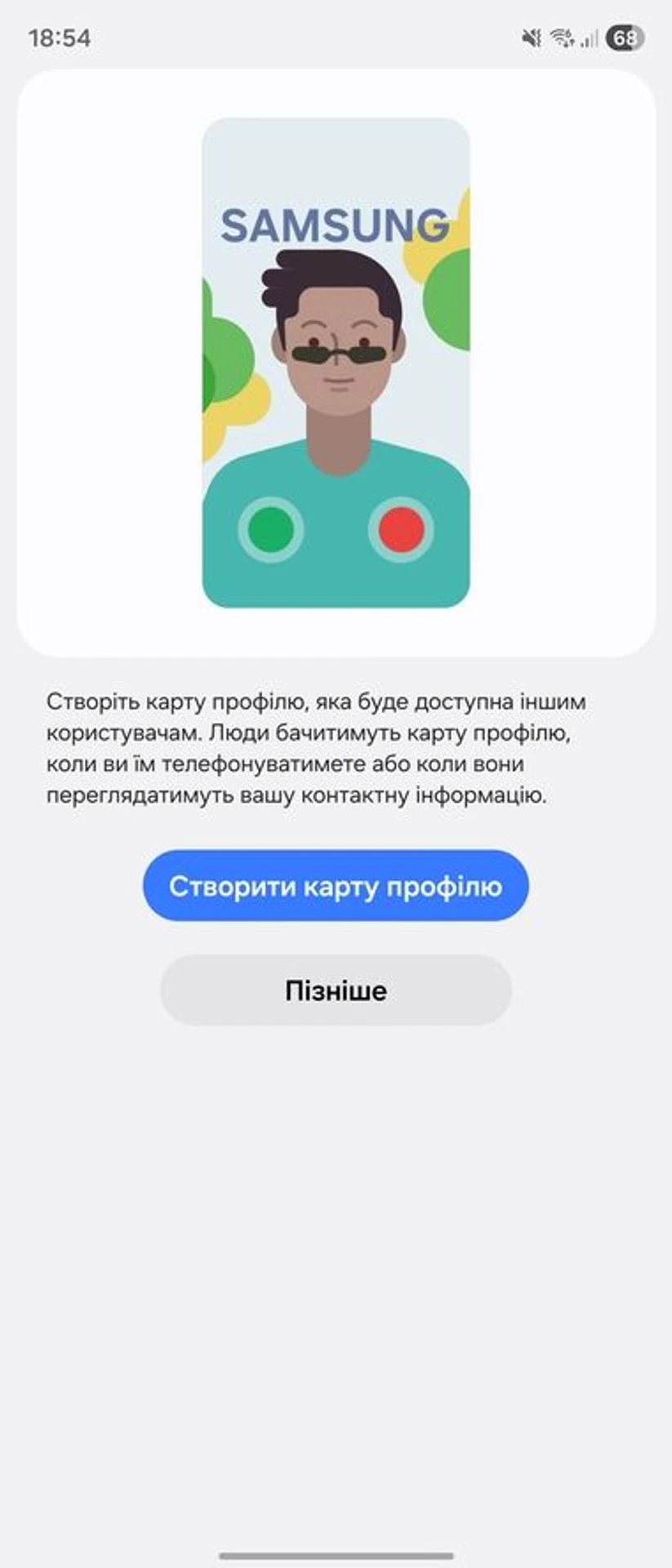Choose 'Пізніше' to skip for now

pos(336,991)
